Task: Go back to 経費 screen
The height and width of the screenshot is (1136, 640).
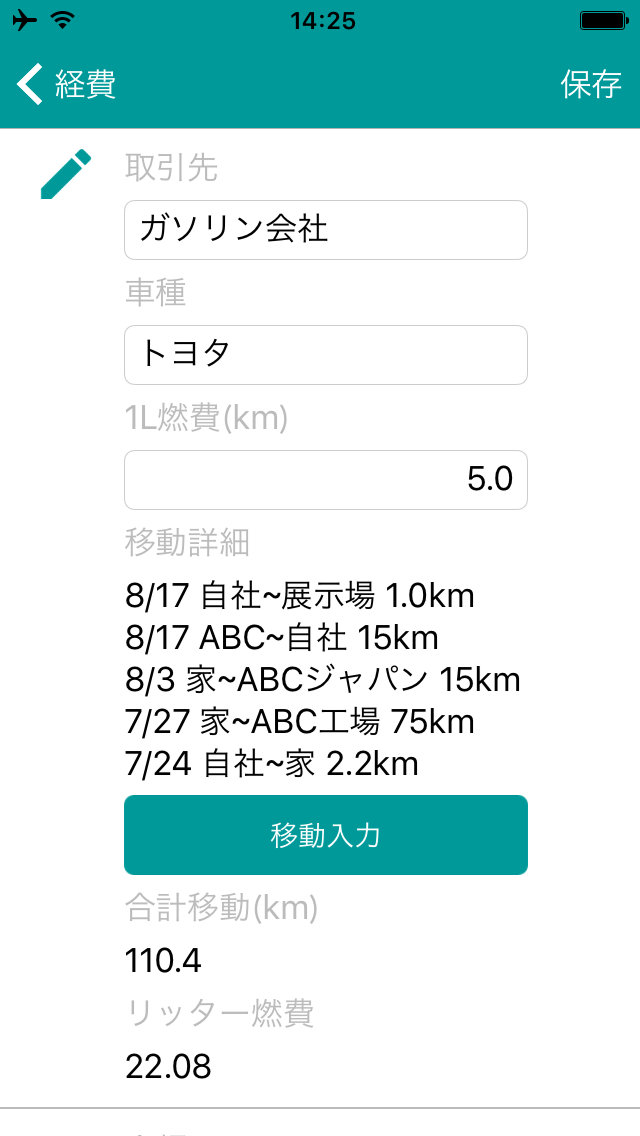Action: tap(66, 84)
